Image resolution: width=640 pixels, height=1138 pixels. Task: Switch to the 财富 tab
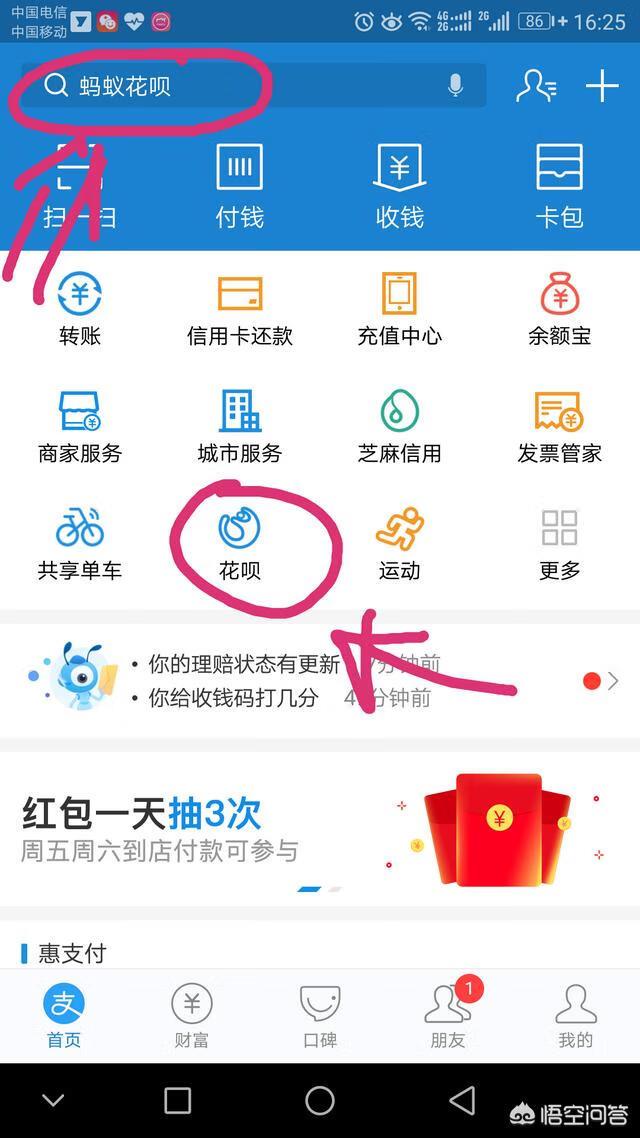[x=191, y=1015]
